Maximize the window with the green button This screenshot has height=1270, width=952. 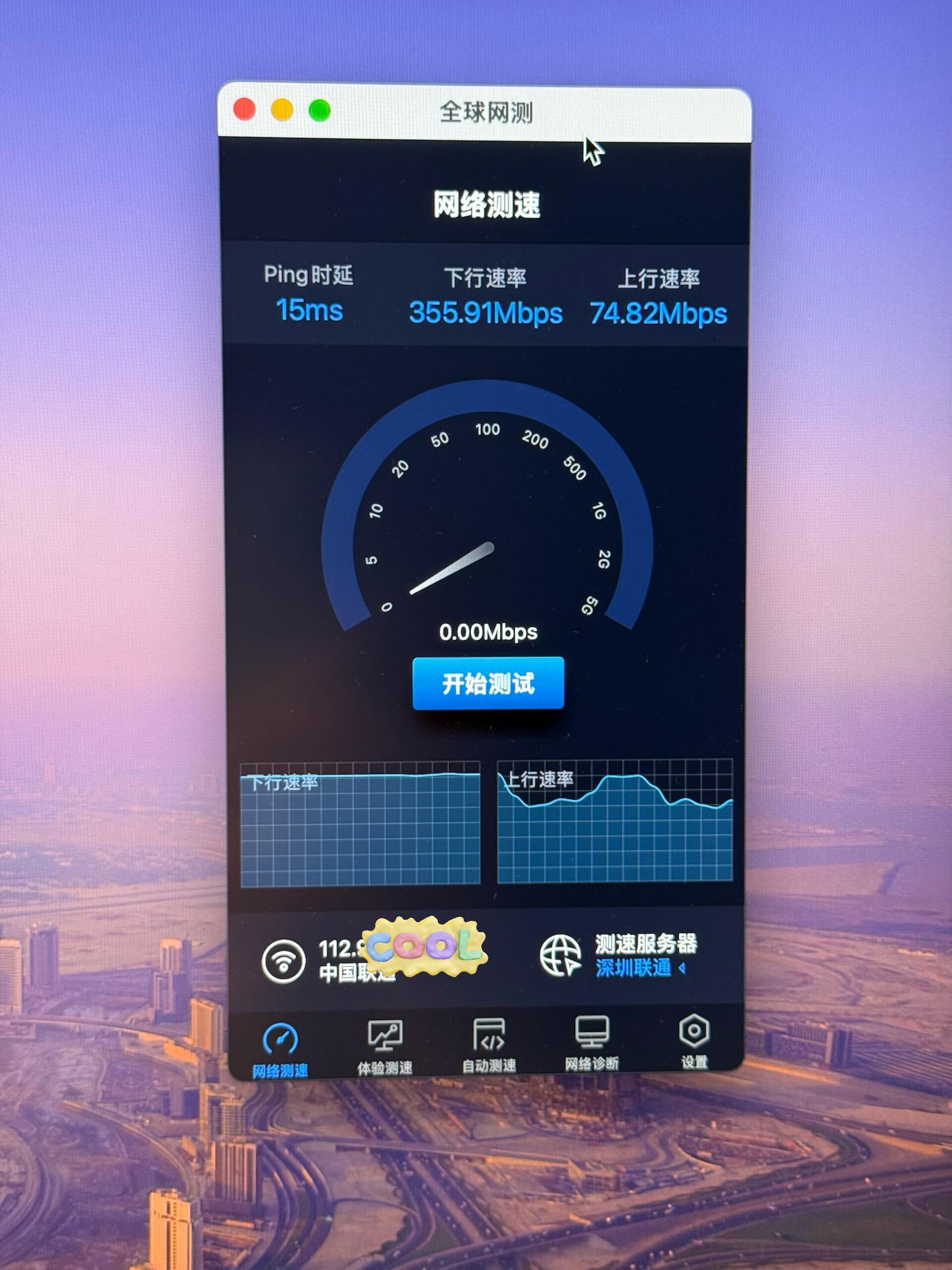click(x=320, y=110)
